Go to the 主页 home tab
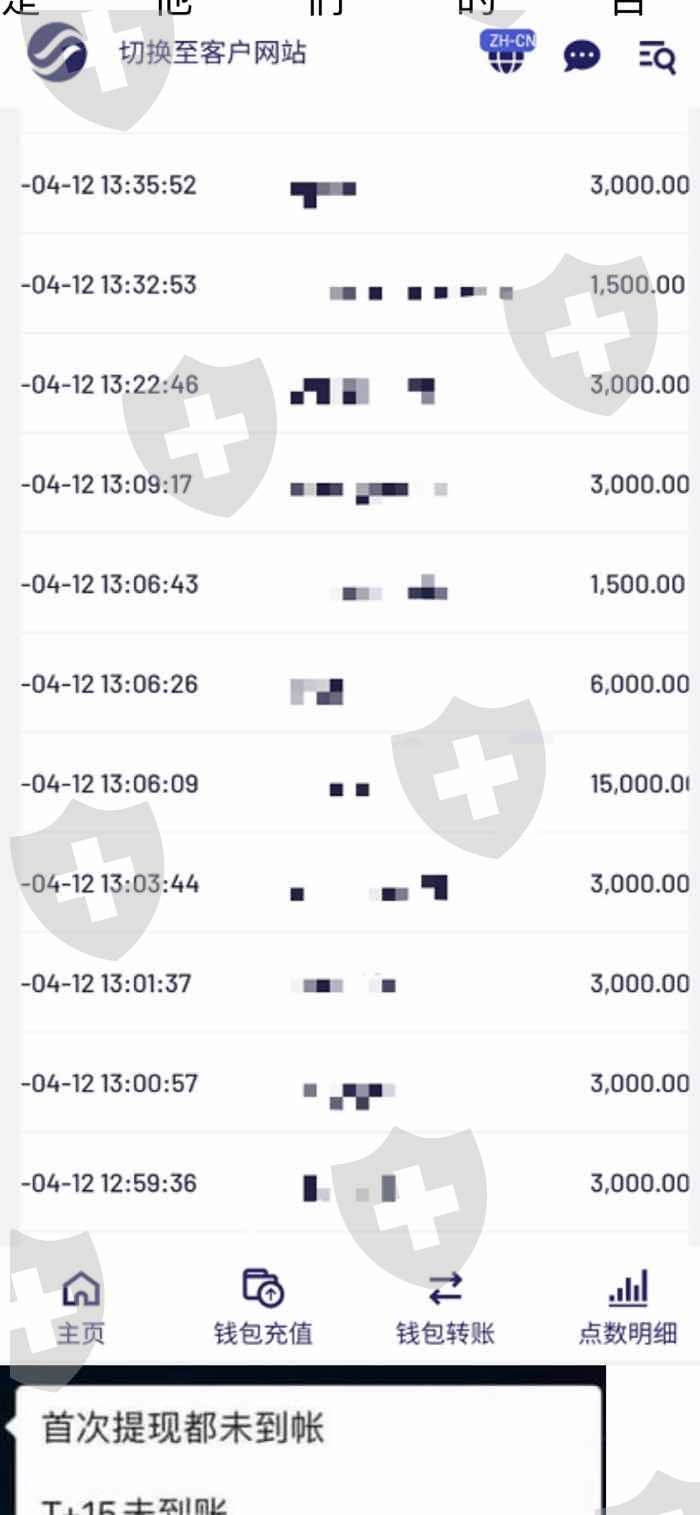 80,1308
